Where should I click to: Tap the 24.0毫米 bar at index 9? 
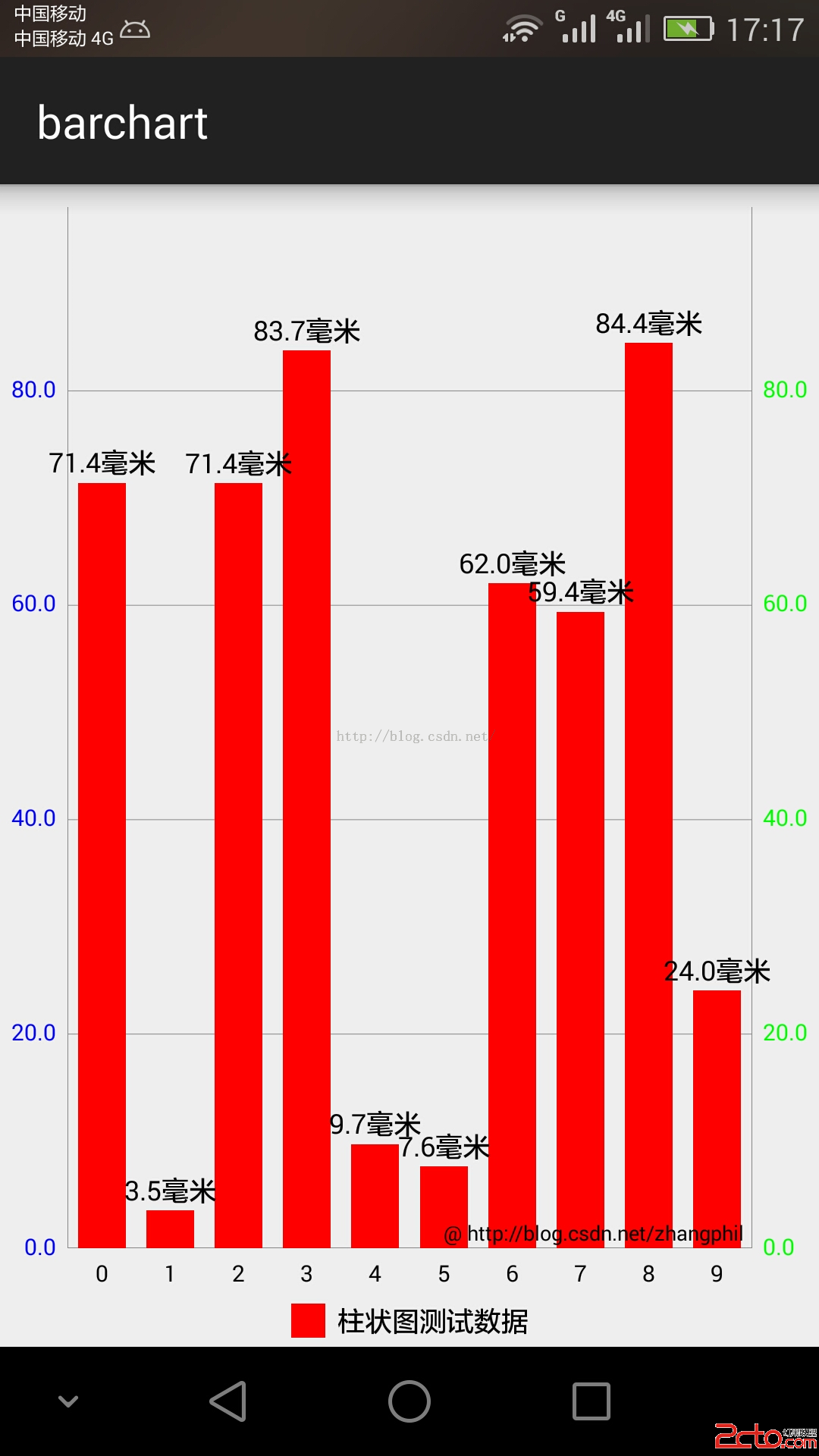click(717, 1119)
